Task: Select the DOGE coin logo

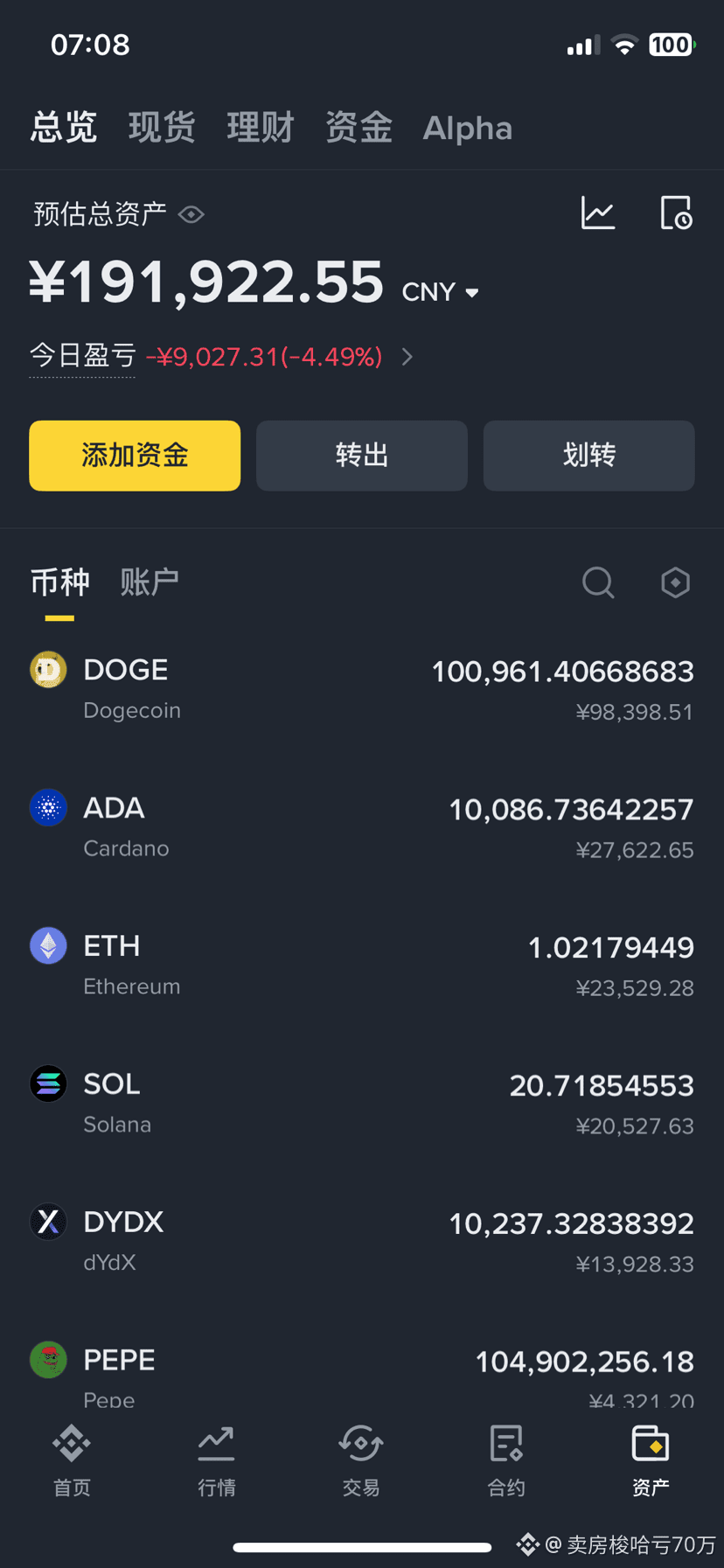Action: tap(48, 669)
